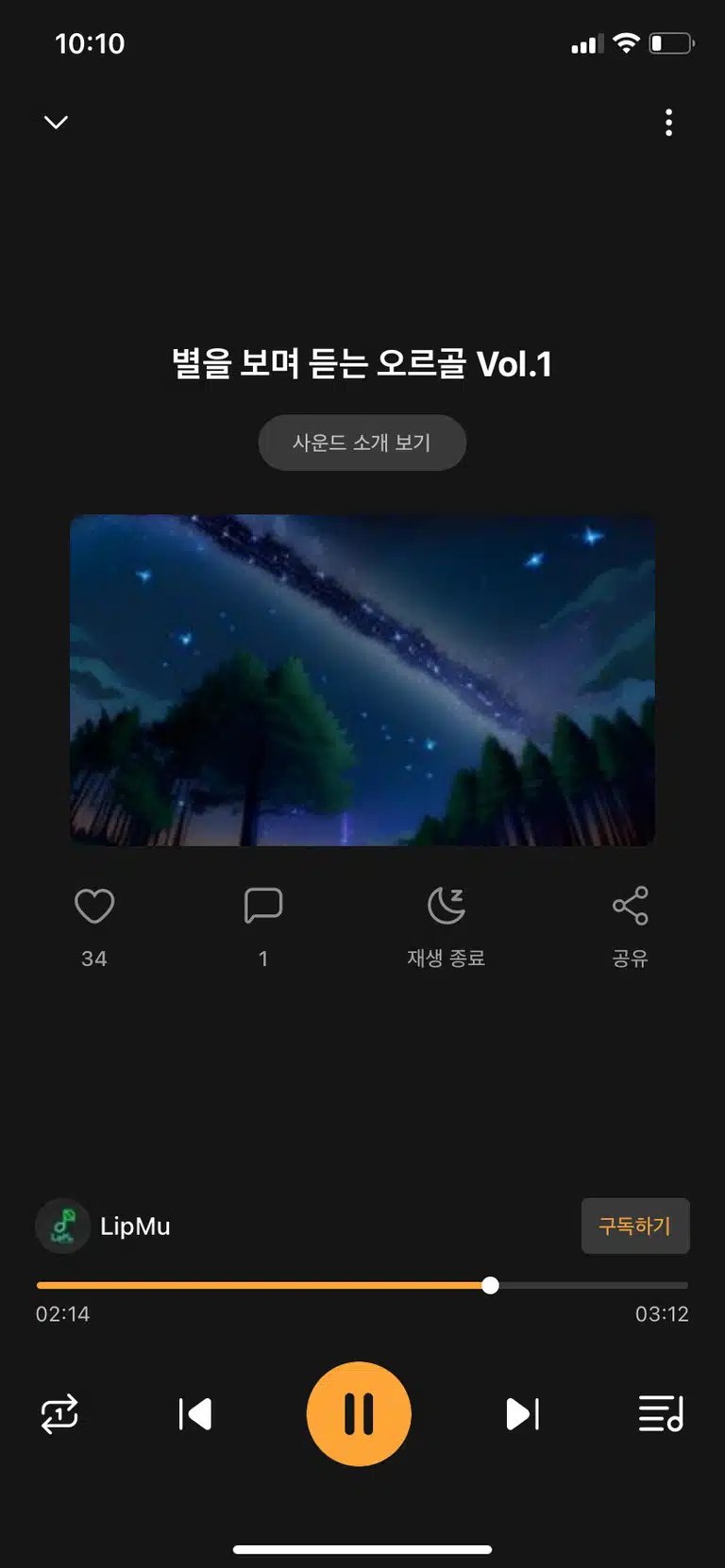
Task: Open the three-dot overflow menu
Action: click(668, 123)
